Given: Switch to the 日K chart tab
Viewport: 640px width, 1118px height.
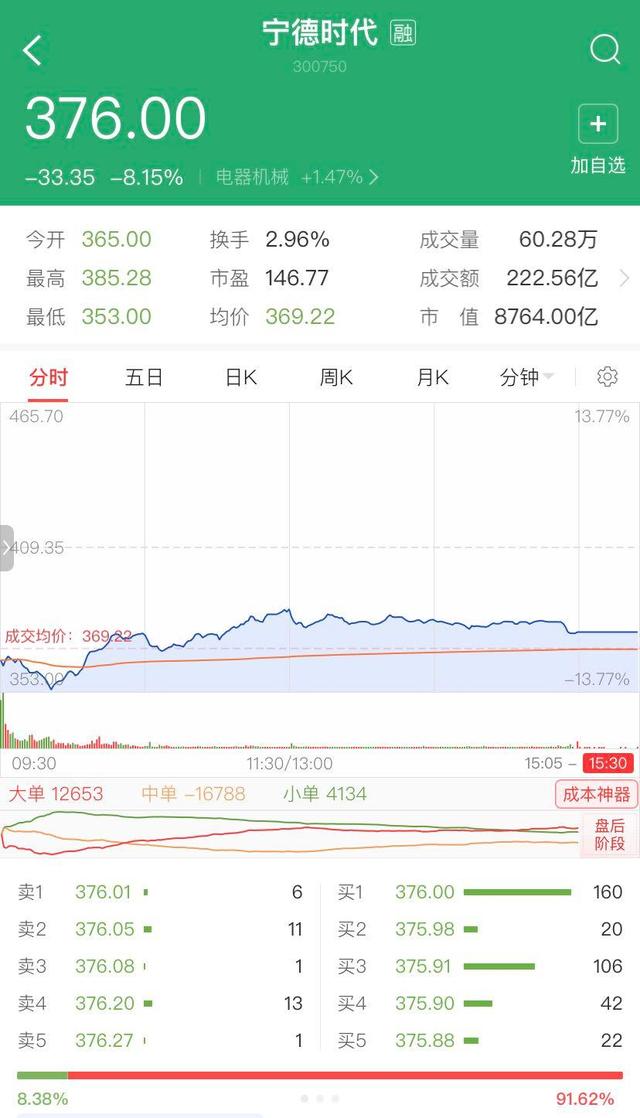Looking at the screenshot, I should coord(241,377).
